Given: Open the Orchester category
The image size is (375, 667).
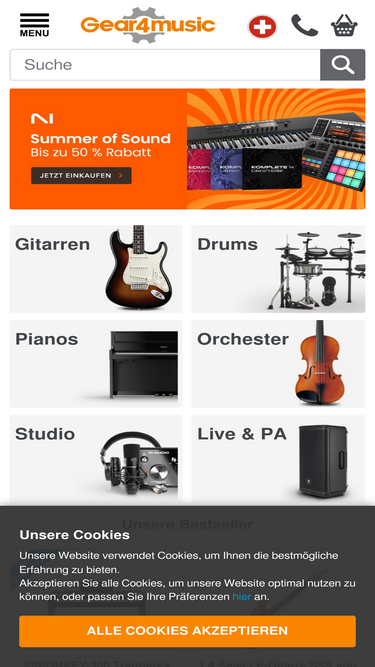Looking at the screenshot, I should (x=278, y=364).
